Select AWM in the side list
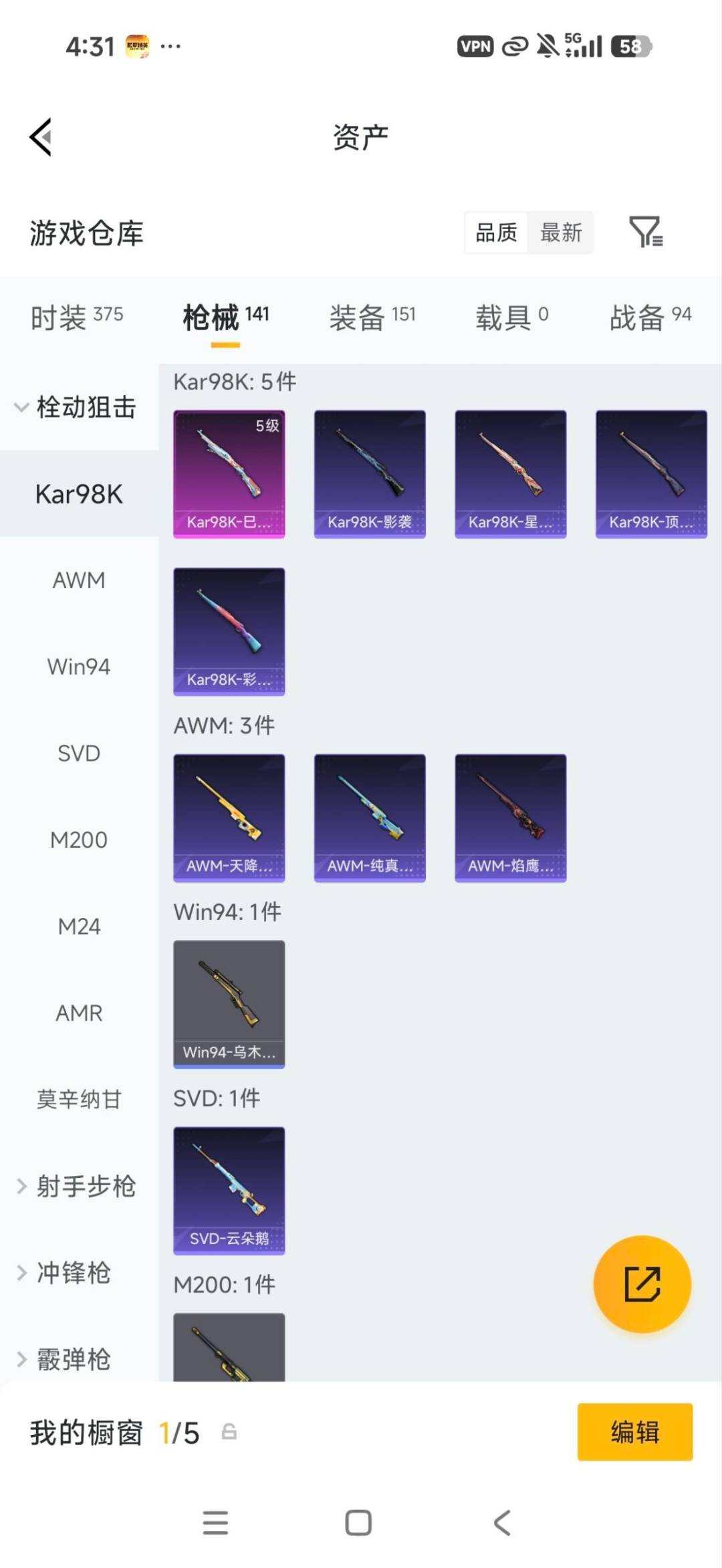This screenshot has width=722, height=1568. 79,580
